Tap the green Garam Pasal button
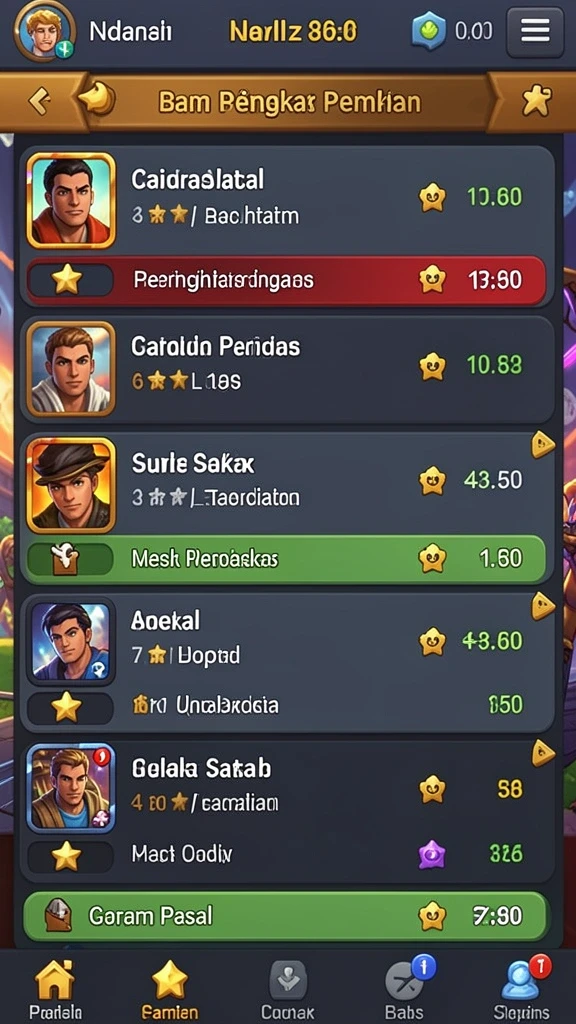Image resolution: width=576 pixels, height=1024 pixels. pyautogui.click(x=285, y=916)
